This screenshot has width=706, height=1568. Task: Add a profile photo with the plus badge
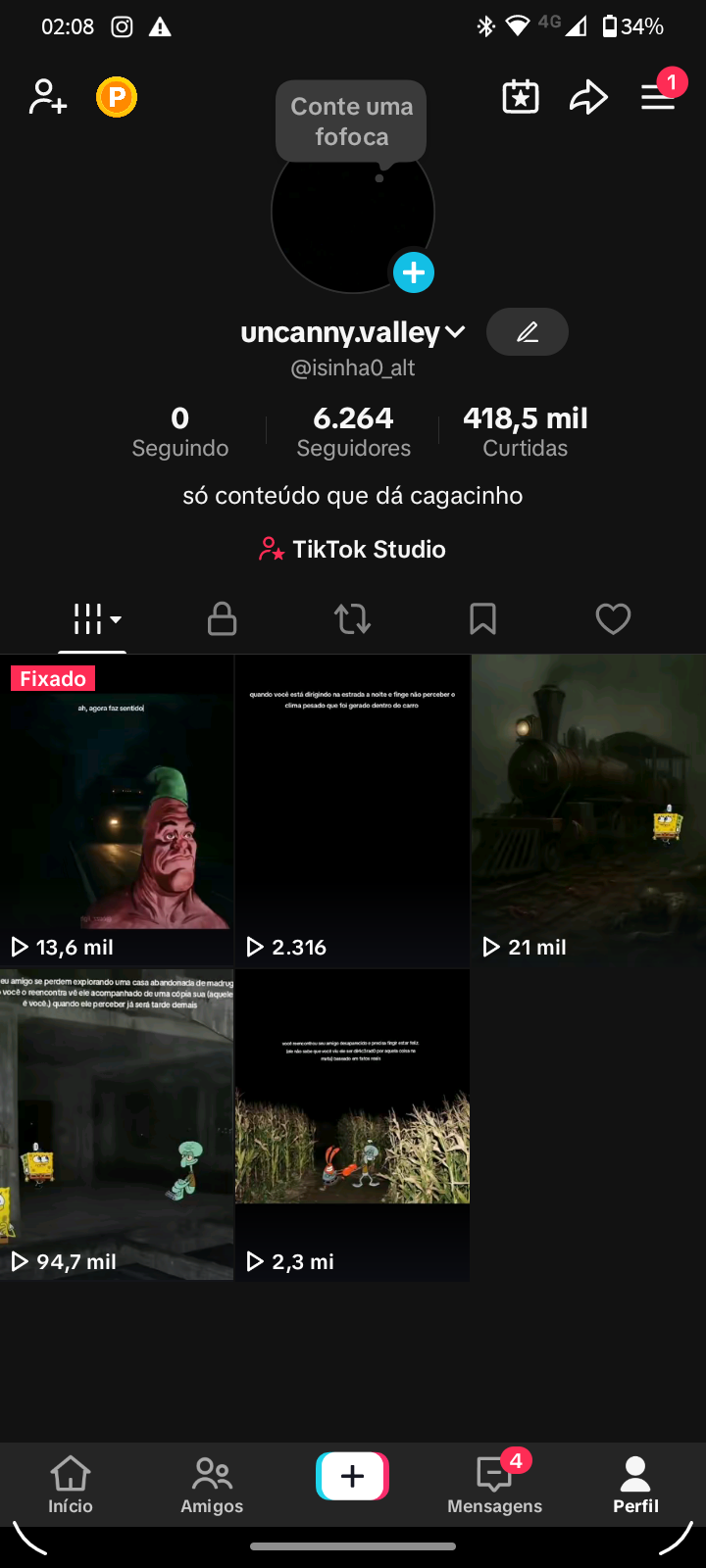tap(414, 272)
